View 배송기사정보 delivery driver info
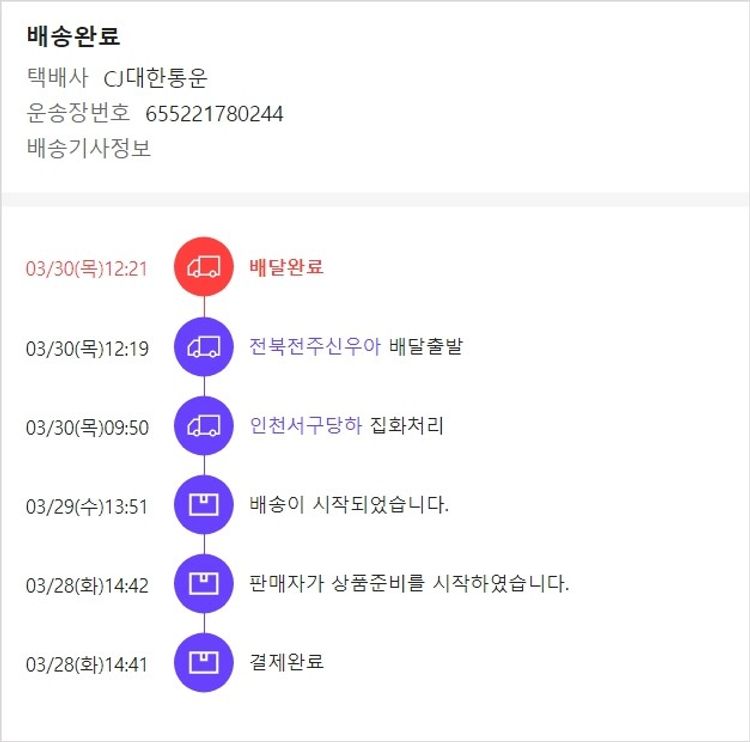The image size is (750, 742). pyautogui.click(x=89, y=149)
